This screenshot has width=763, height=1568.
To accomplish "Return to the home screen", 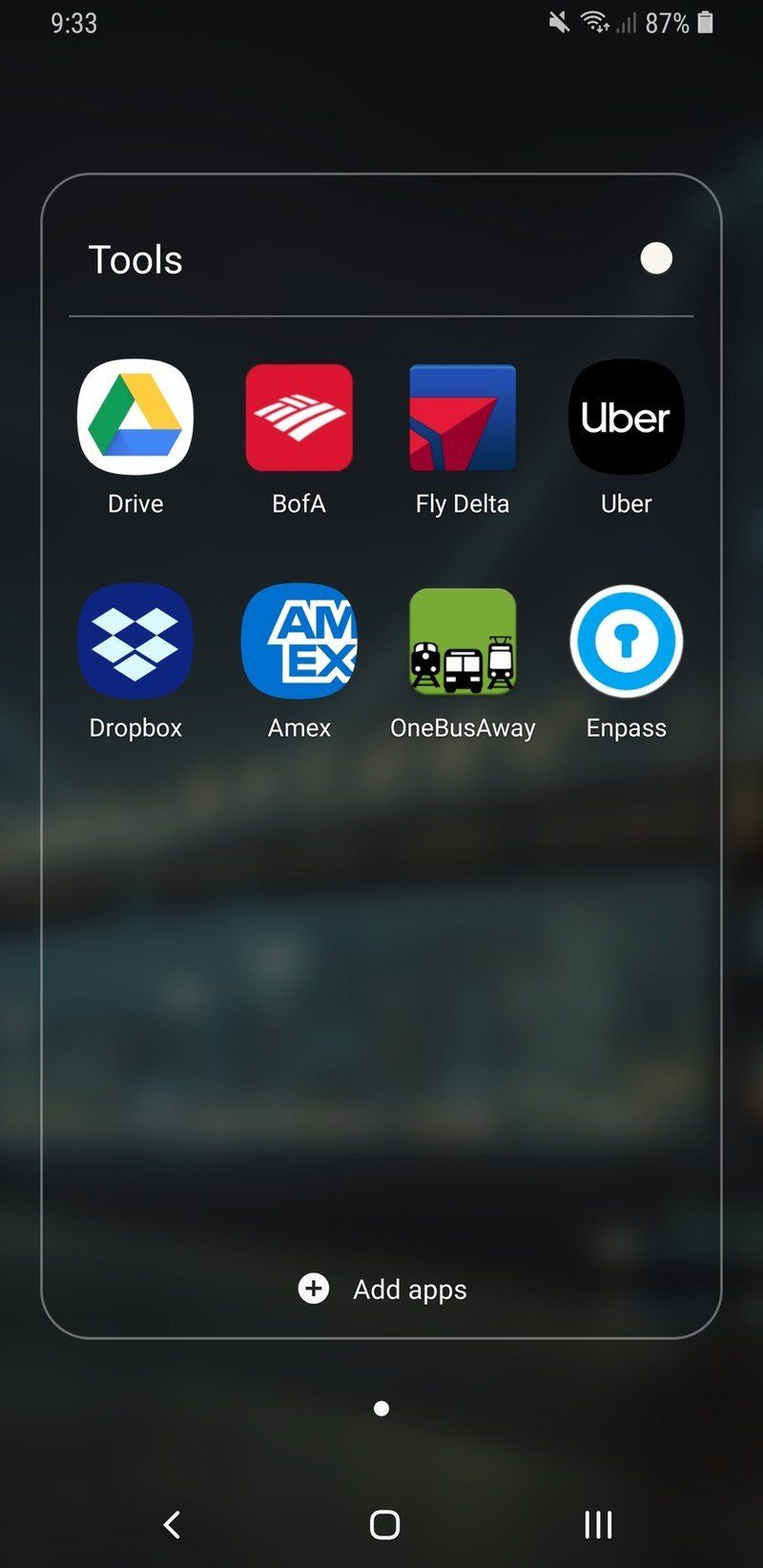I will click(384, 1524).
